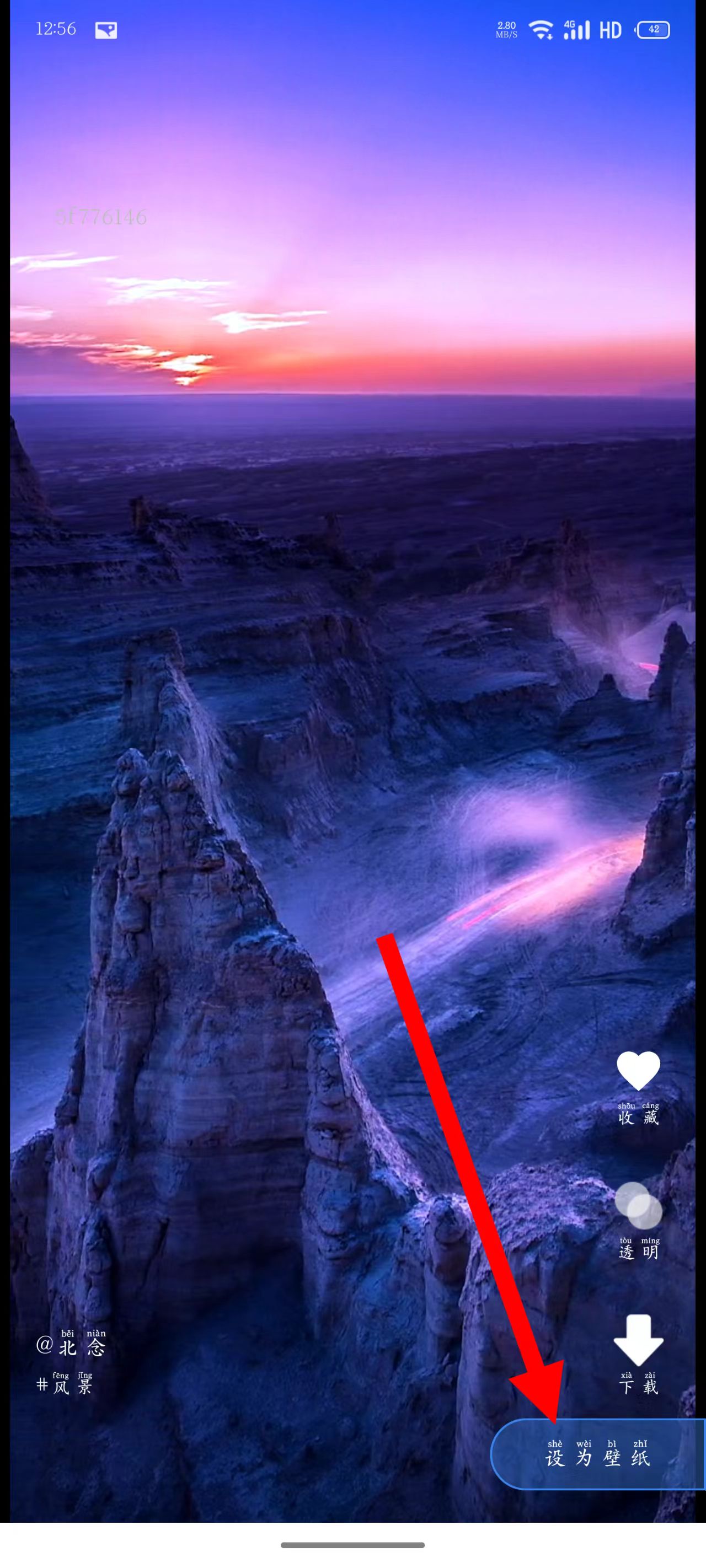Favorite this wallpaper with the heart icon
Screen dimensions: 706x1568
click(x=638, y=1071)
